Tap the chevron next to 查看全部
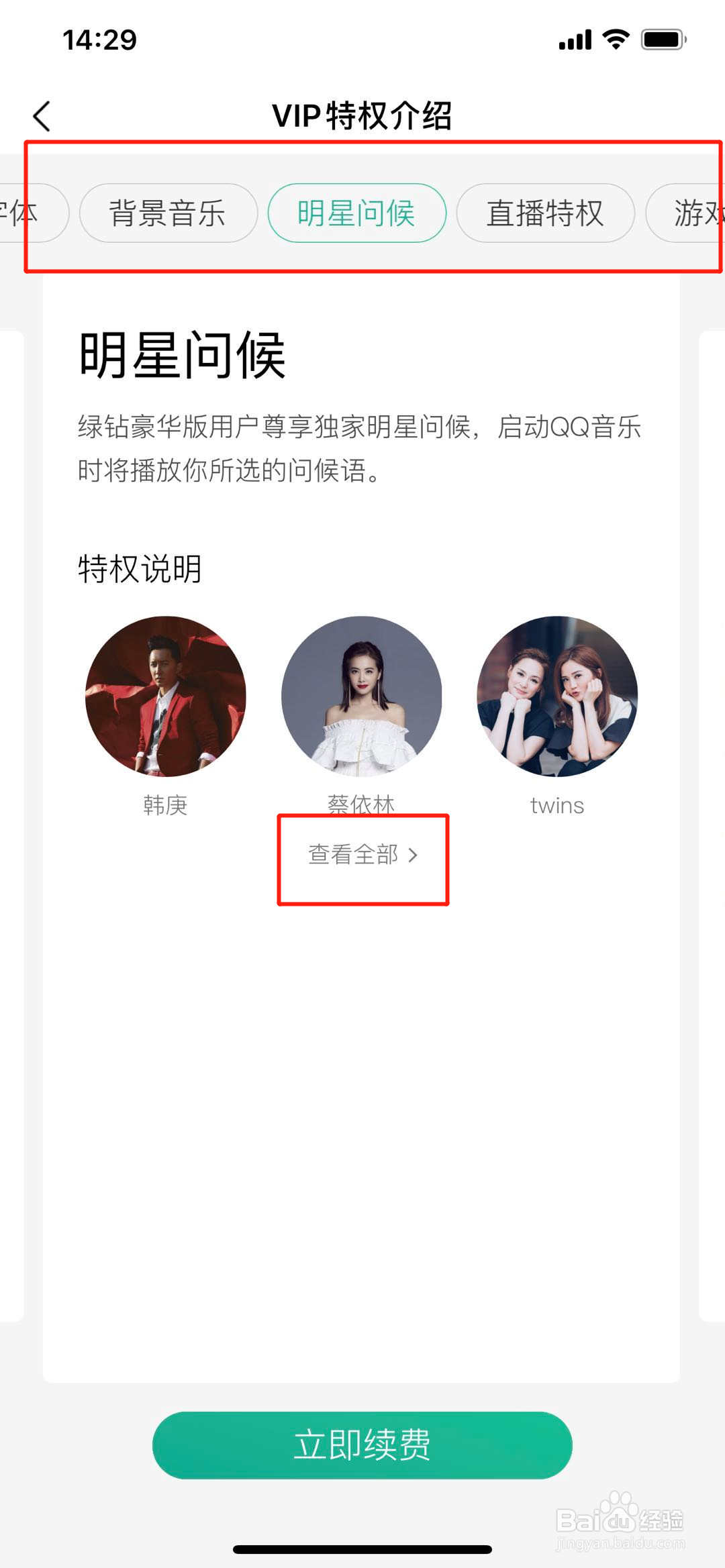Viewport: 725px width, 1568px height. pyautogui.click(x=414, y=855)
